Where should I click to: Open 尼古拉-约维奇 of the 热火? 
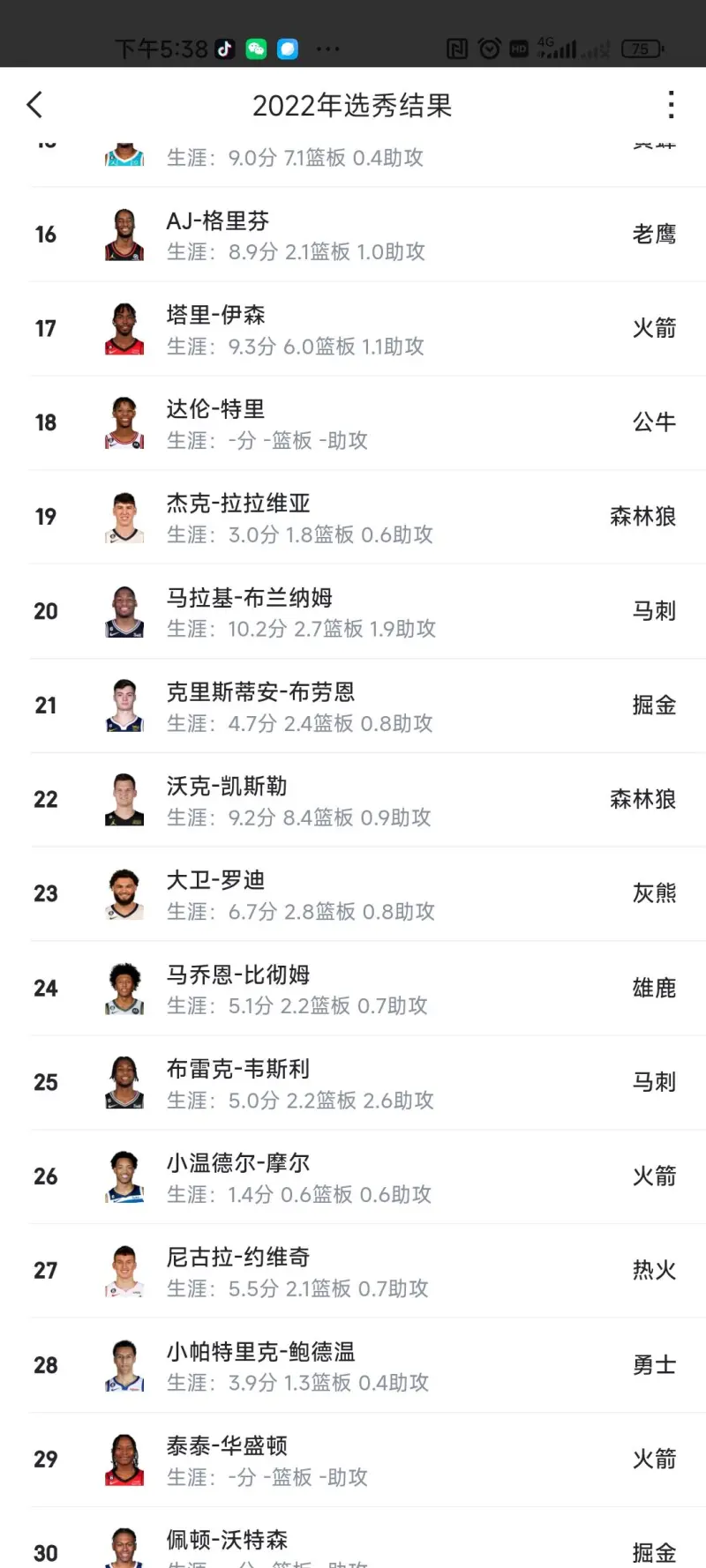pos(353,1273)
